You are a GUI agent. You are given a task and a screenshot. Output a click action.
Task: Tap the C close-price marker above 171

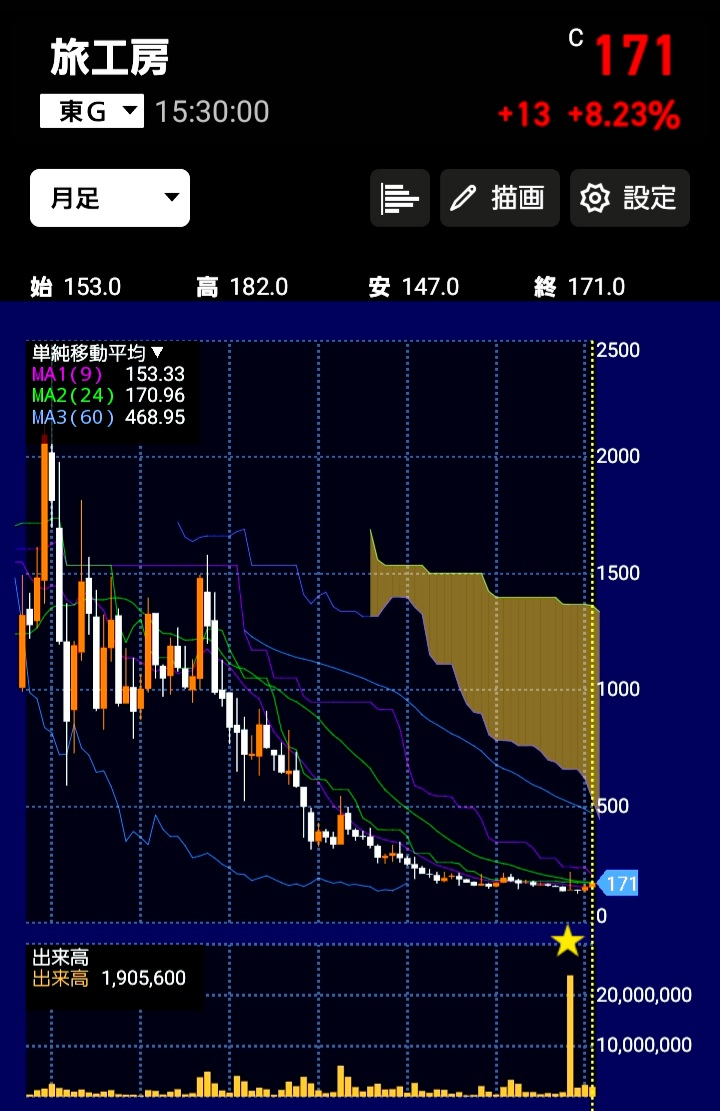point(575,36)
